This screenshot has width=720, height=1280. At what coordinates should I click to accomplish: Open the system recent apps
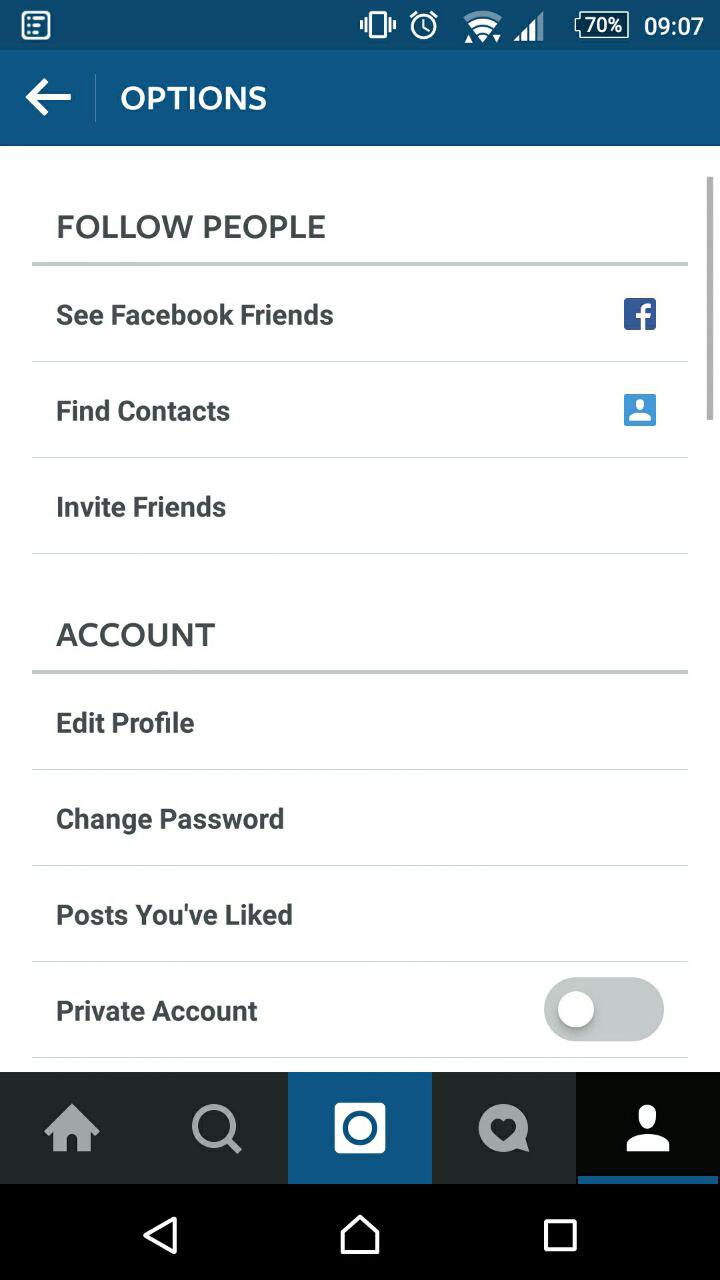tap(560, 1235)
